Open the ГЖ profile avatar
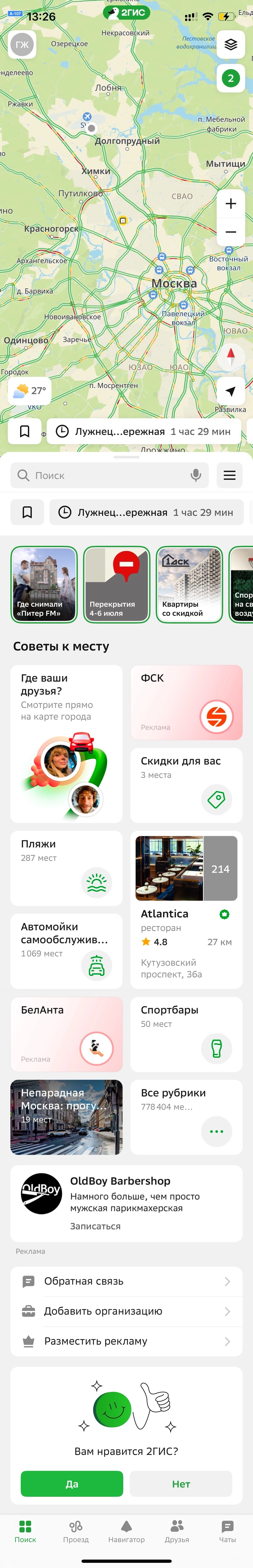Image resolution: width=253 pixels, height=1568 pixels. [x=22, y=44]
